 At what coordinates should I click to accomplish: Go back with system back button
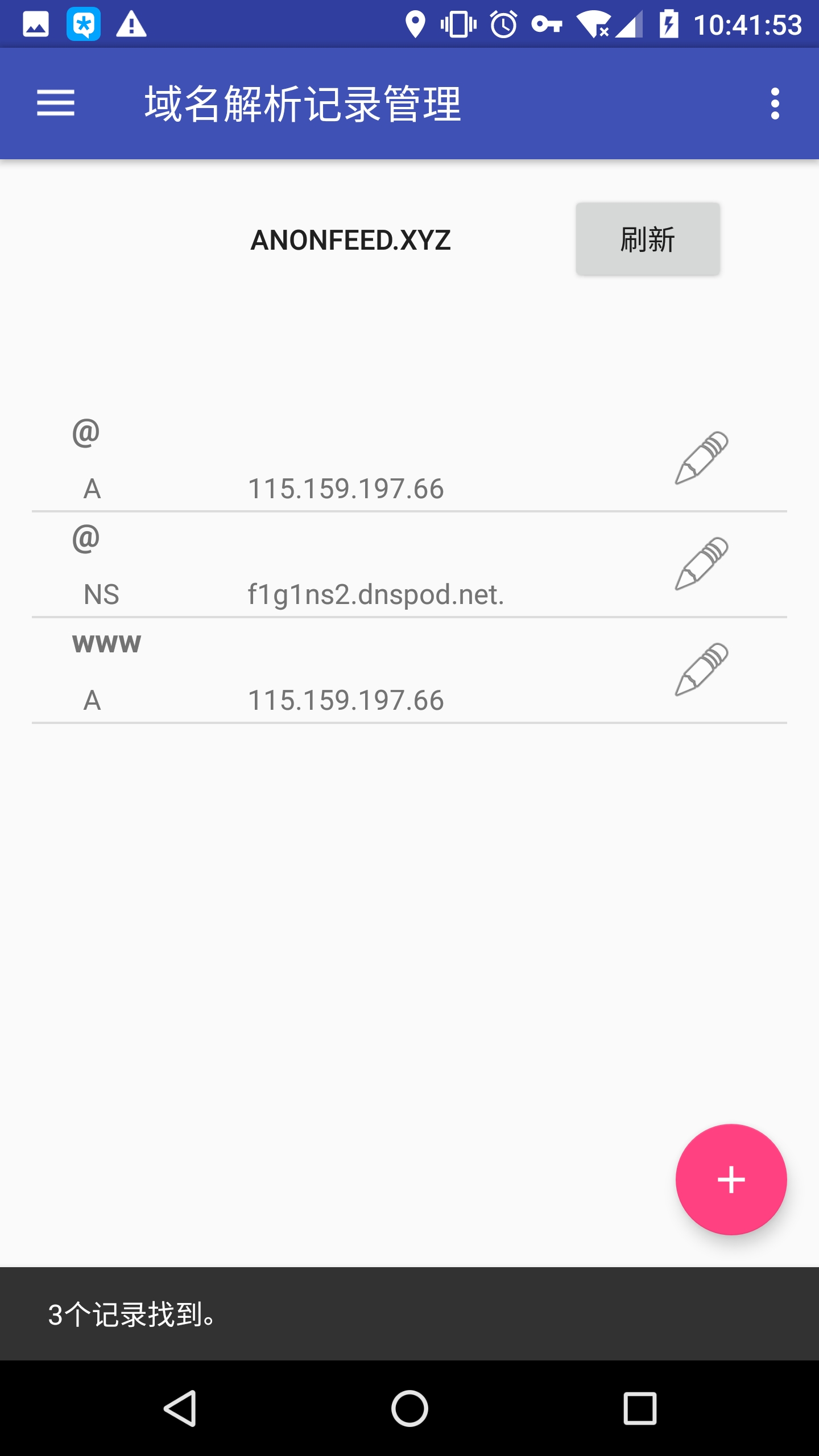(x=180, y=1408)
